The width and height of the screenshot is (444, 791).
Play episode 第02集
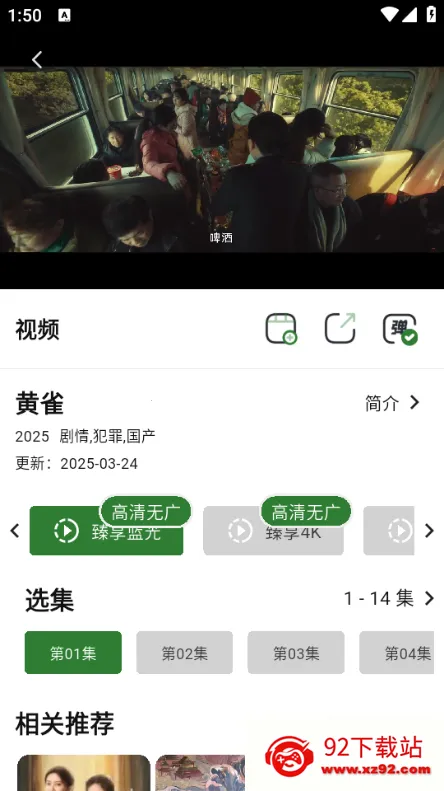pyautogui.click(x=185, y=653)
